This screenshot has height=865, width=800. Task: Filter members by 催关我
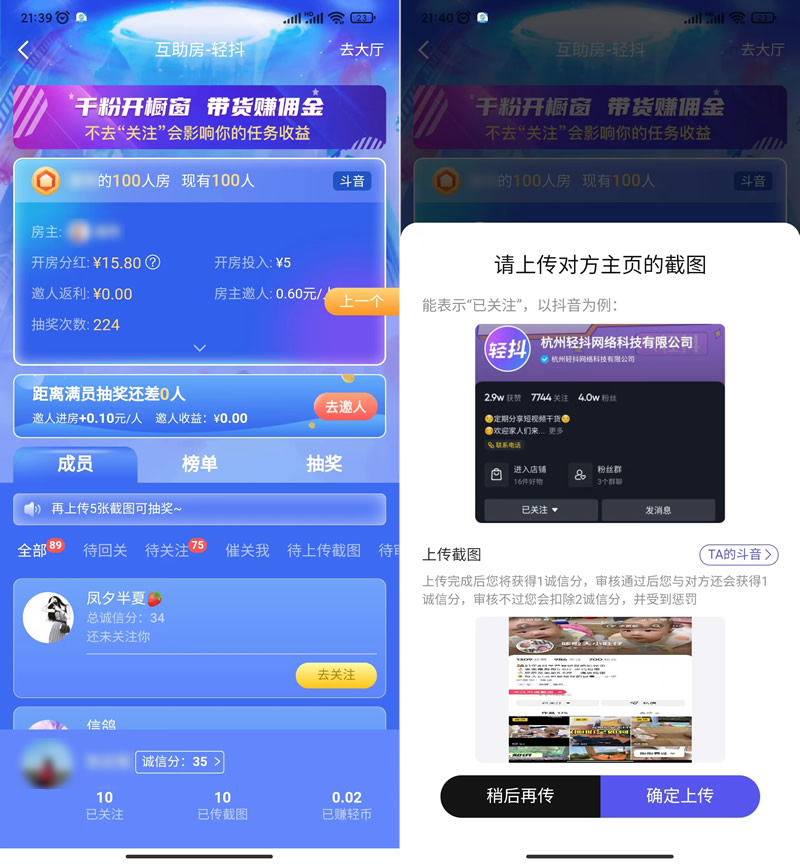247,550
